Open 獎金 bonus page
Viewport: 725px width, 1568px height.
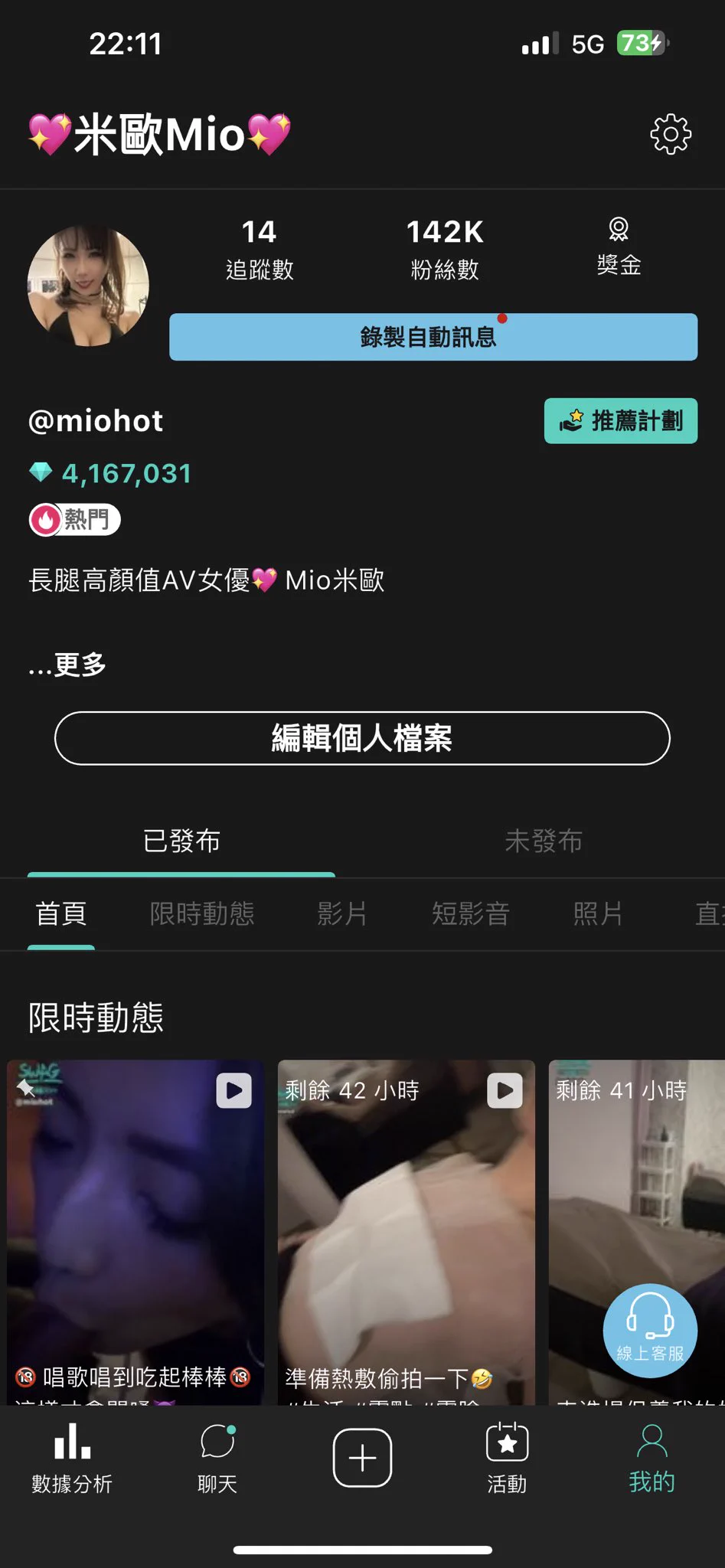point(619,248)
